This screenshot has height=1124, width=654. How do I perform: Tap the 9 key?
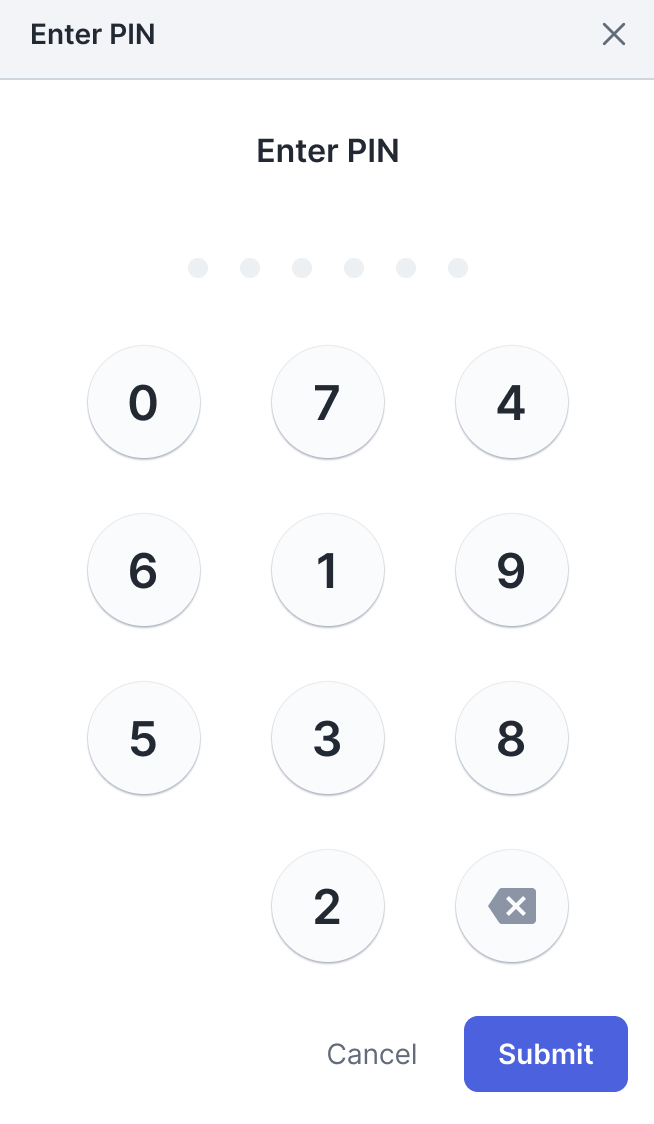click(x=511, y=570)
